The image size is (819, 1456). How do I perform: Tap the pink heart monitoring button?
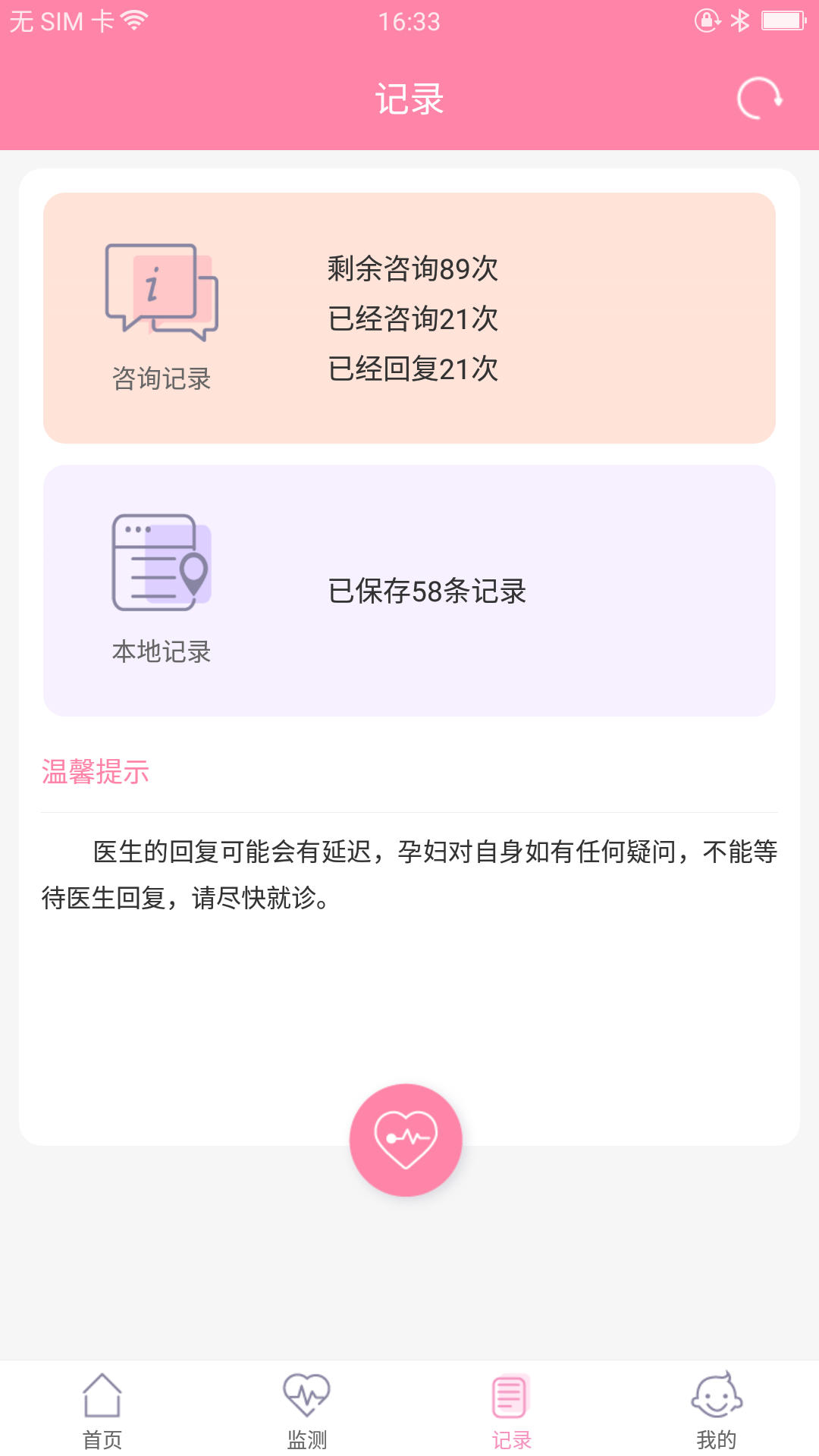click(406, 1137)
